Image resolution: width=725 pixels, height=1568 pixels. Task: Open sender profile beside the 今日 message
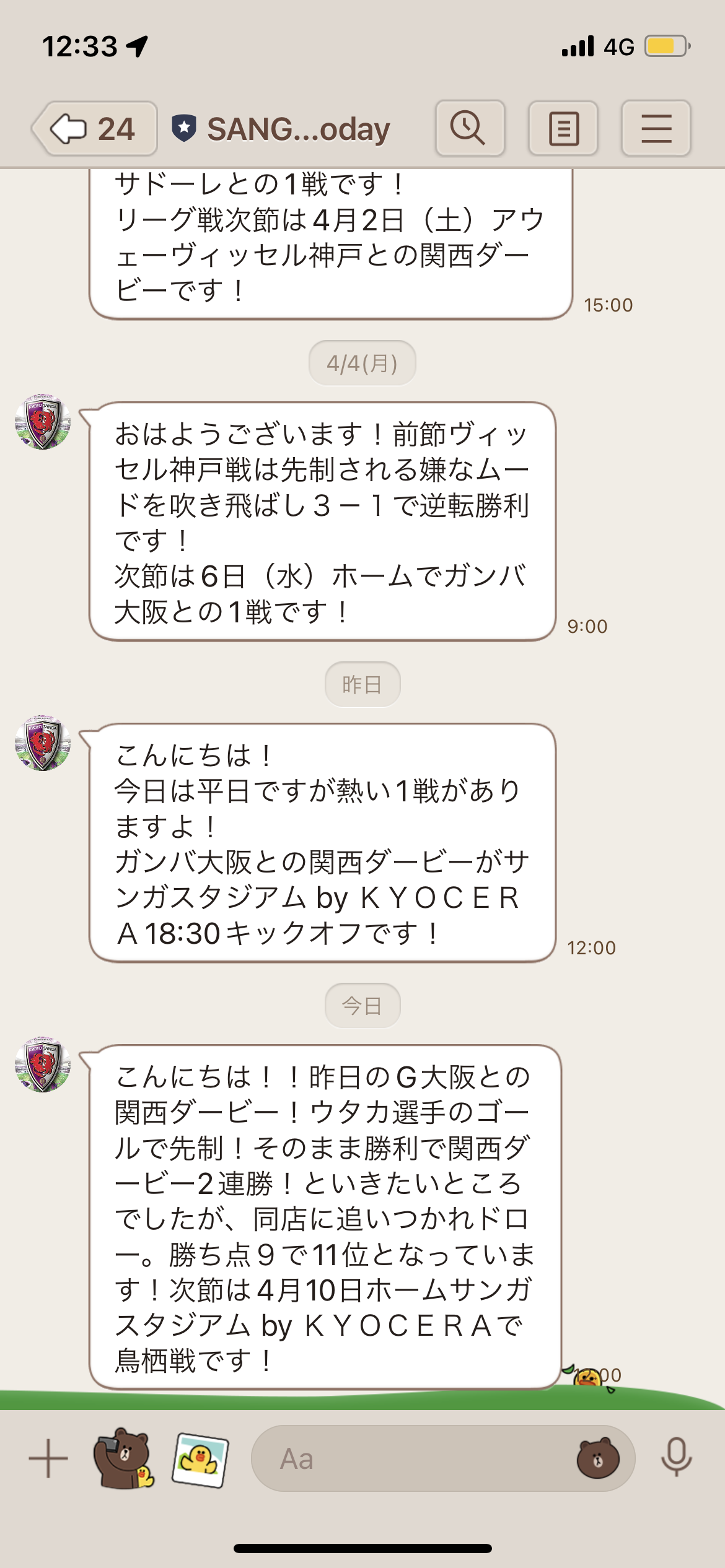[x=43, y=1065]
